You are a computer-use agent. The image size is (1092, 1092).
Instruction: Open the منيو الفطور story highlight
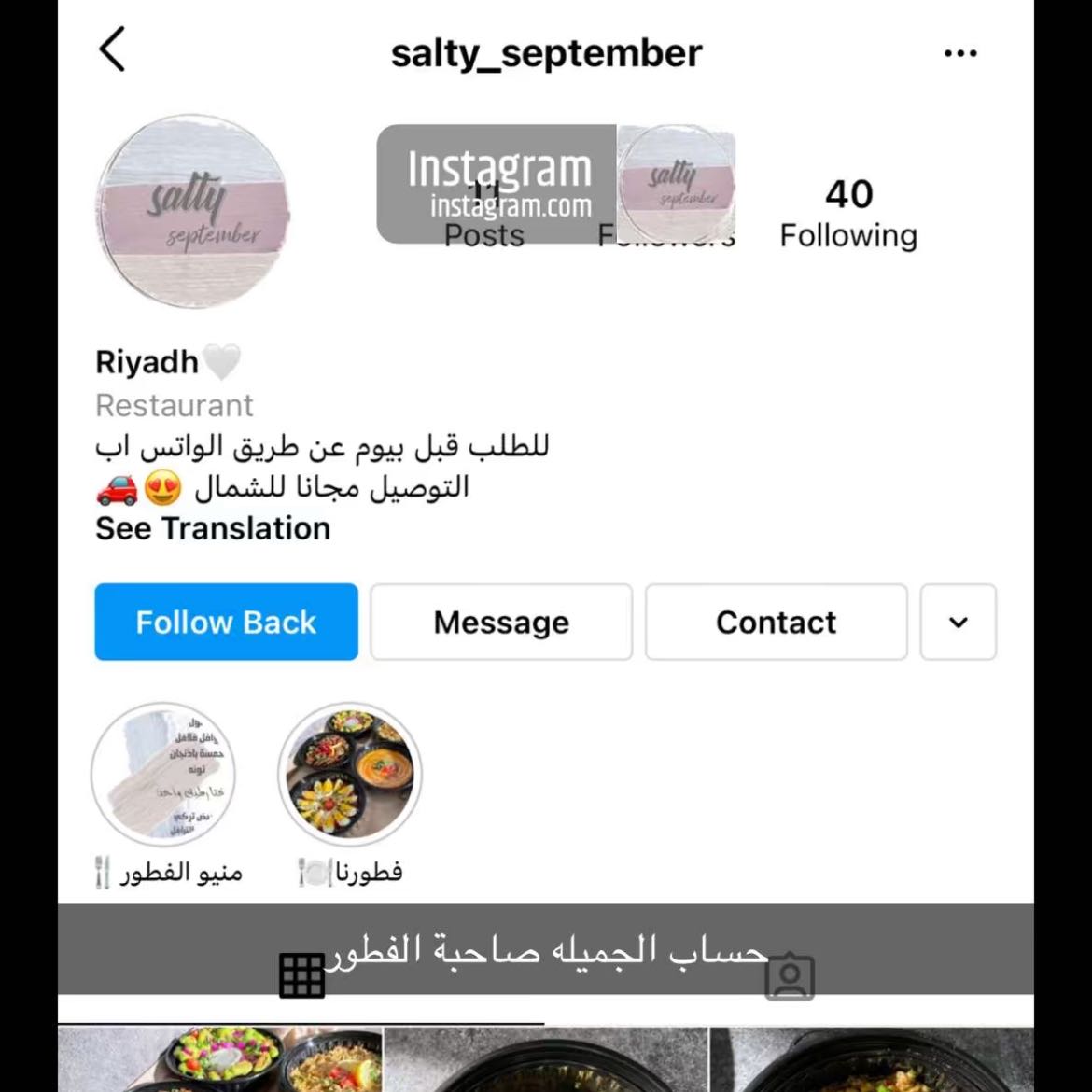pos(163,775)
